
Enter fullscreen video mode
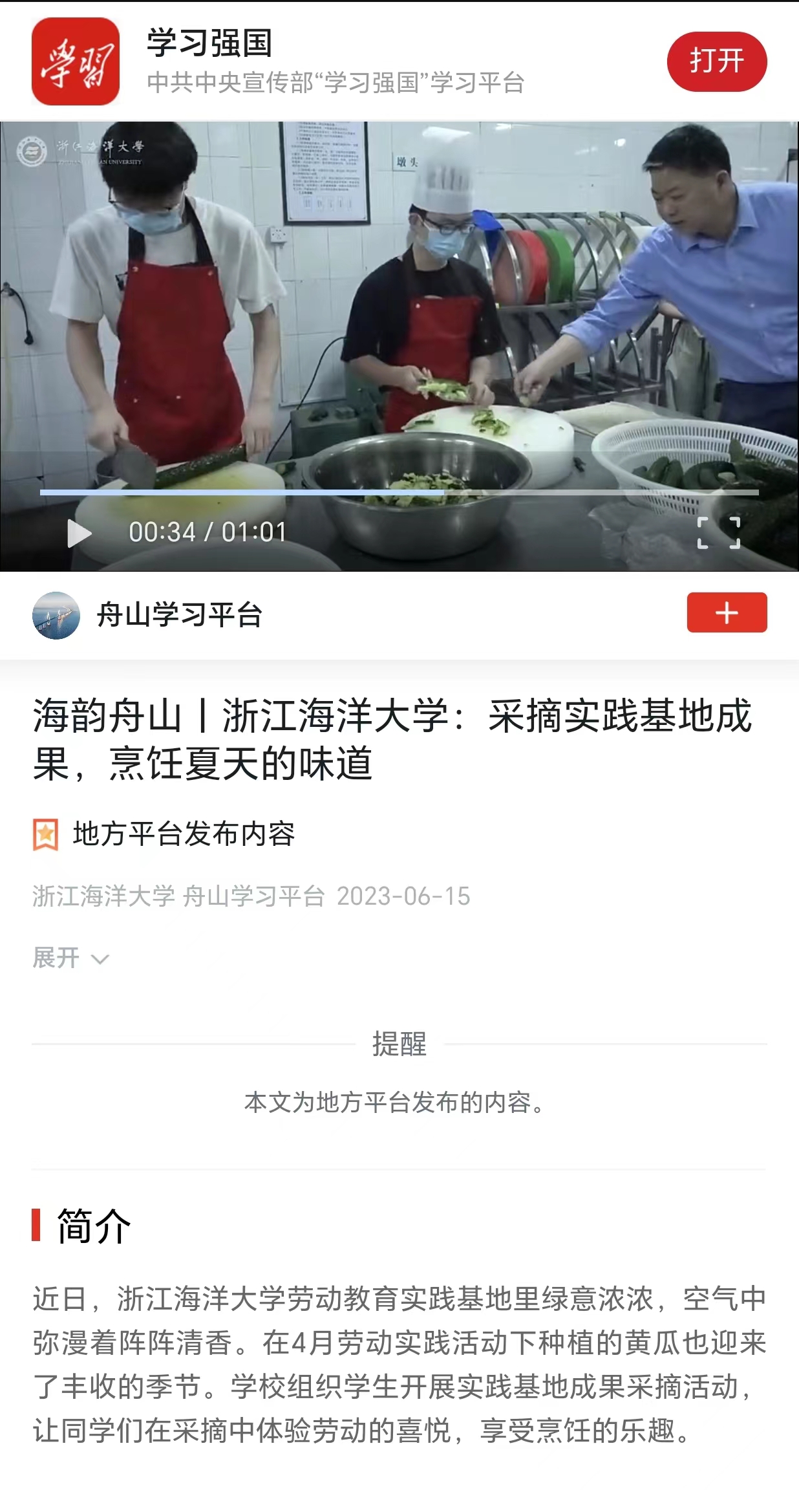pyautogui.click(x=718, y=533)
